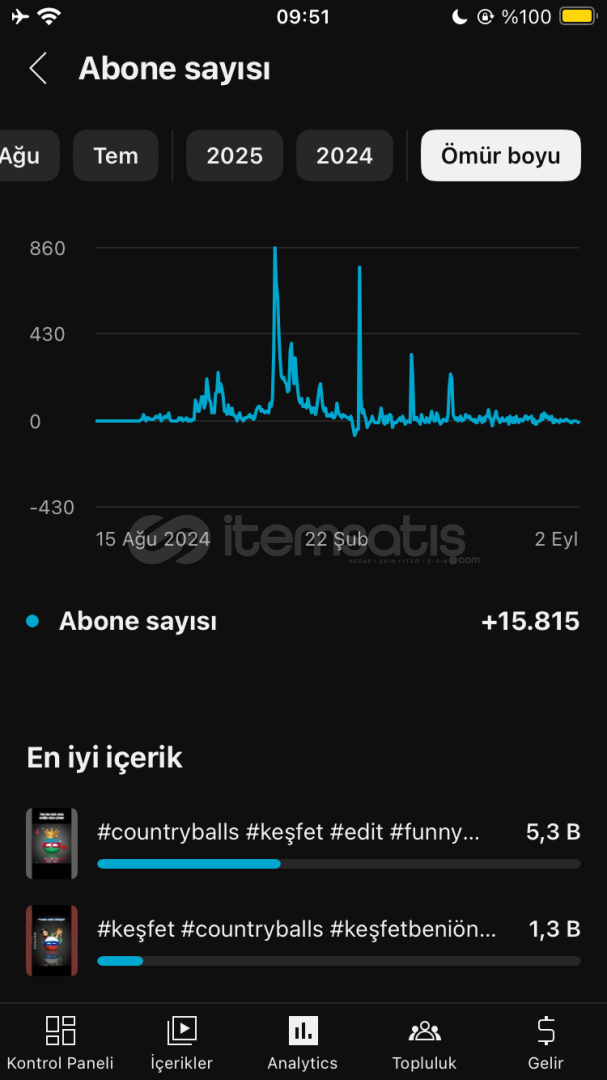Select the Ağu period chip
This screenshot has height=1080, width=607.
pos(28,156)
